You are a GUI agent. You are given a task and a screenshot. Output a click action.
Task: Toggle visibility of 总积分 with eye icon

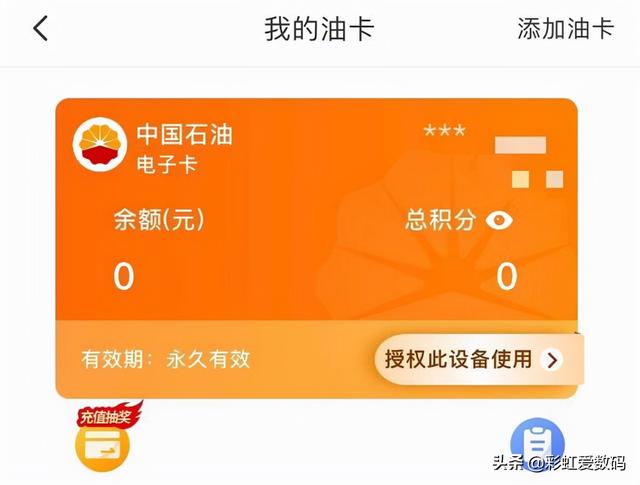coord(498,221)
